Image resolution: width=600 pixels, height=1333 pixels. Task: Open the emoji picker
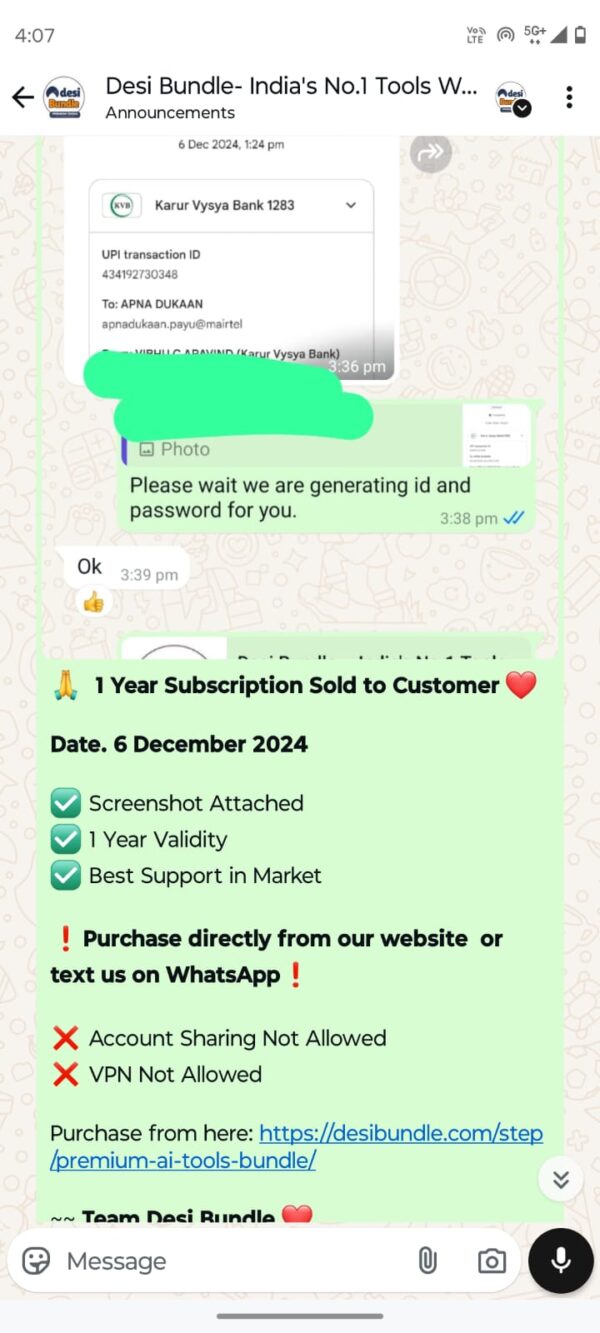pyautogui.click(x=36, y=1261)
